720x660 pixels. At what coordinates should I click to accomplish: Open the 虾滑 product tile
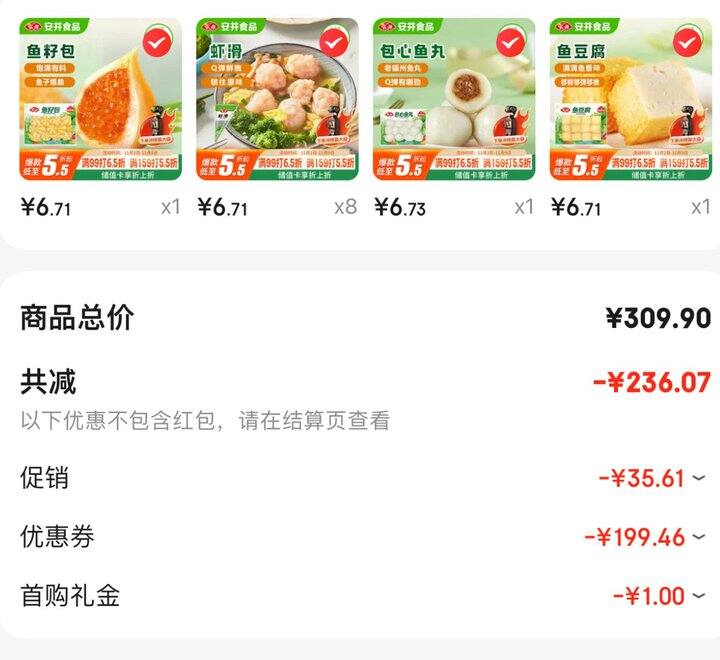(x=277, y=98)
